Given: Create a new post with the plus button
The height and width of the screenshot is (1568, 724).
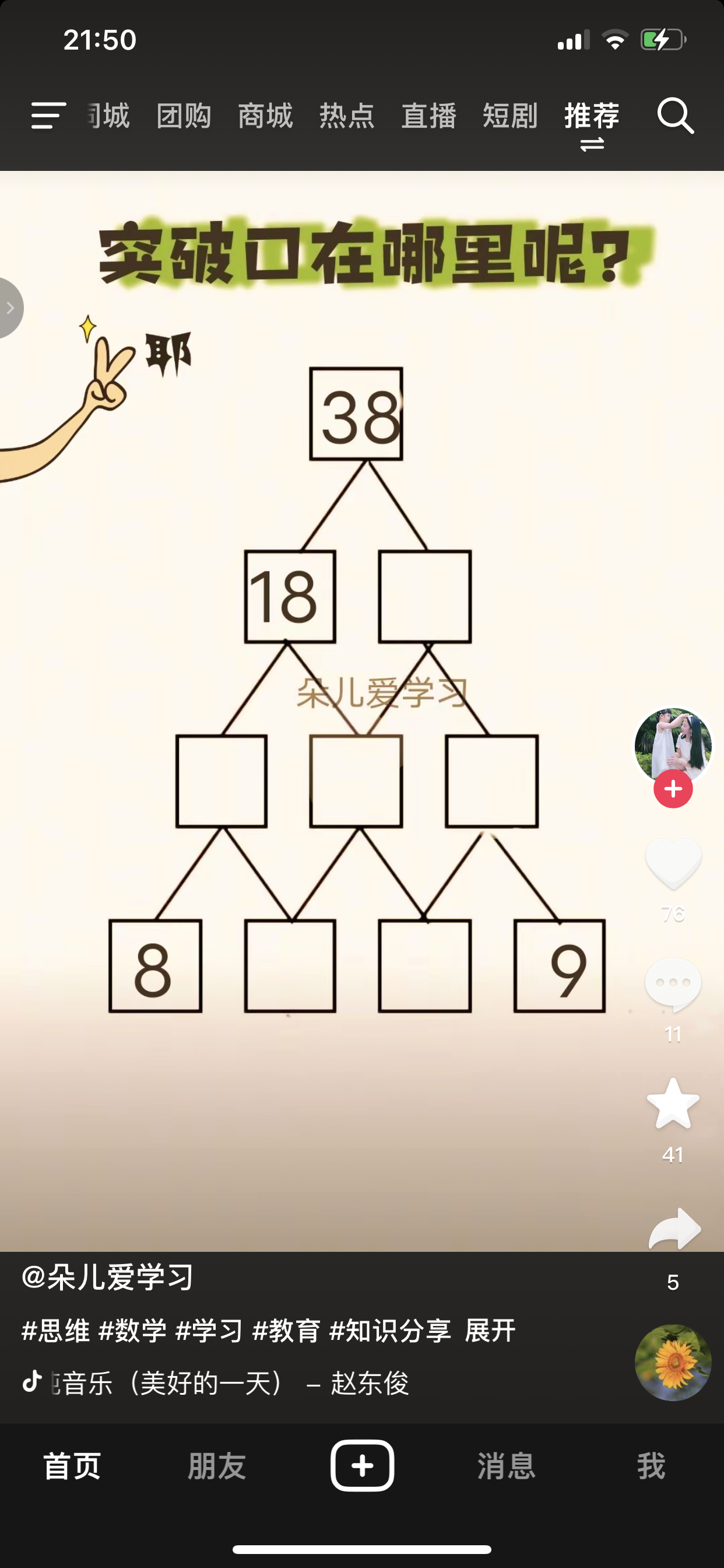Looking at the screenshot, I should pyautogui.click(x=362, y=1465).
